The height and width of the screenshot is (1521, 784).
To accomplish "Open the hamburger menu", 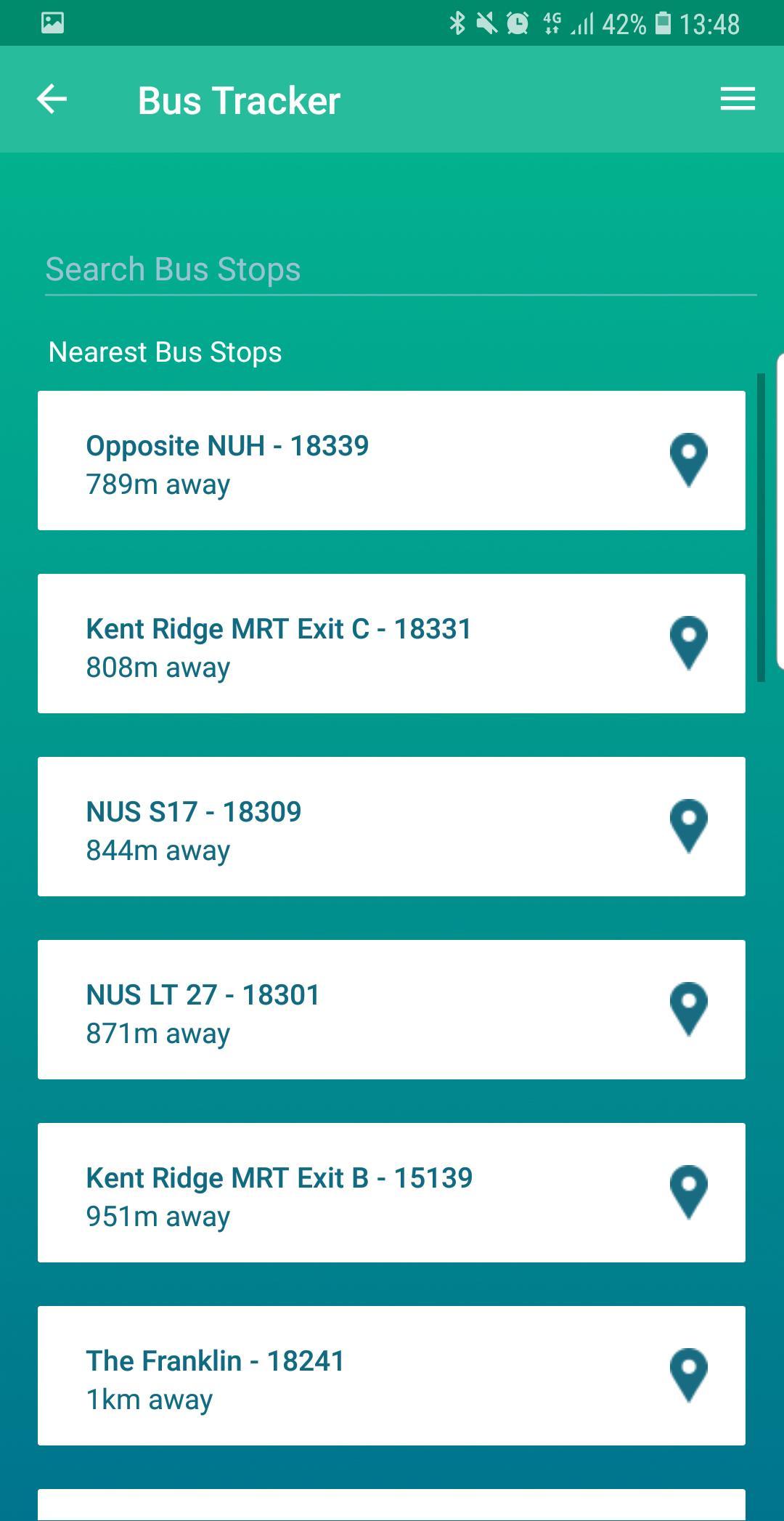I will [x=738, y=100].
